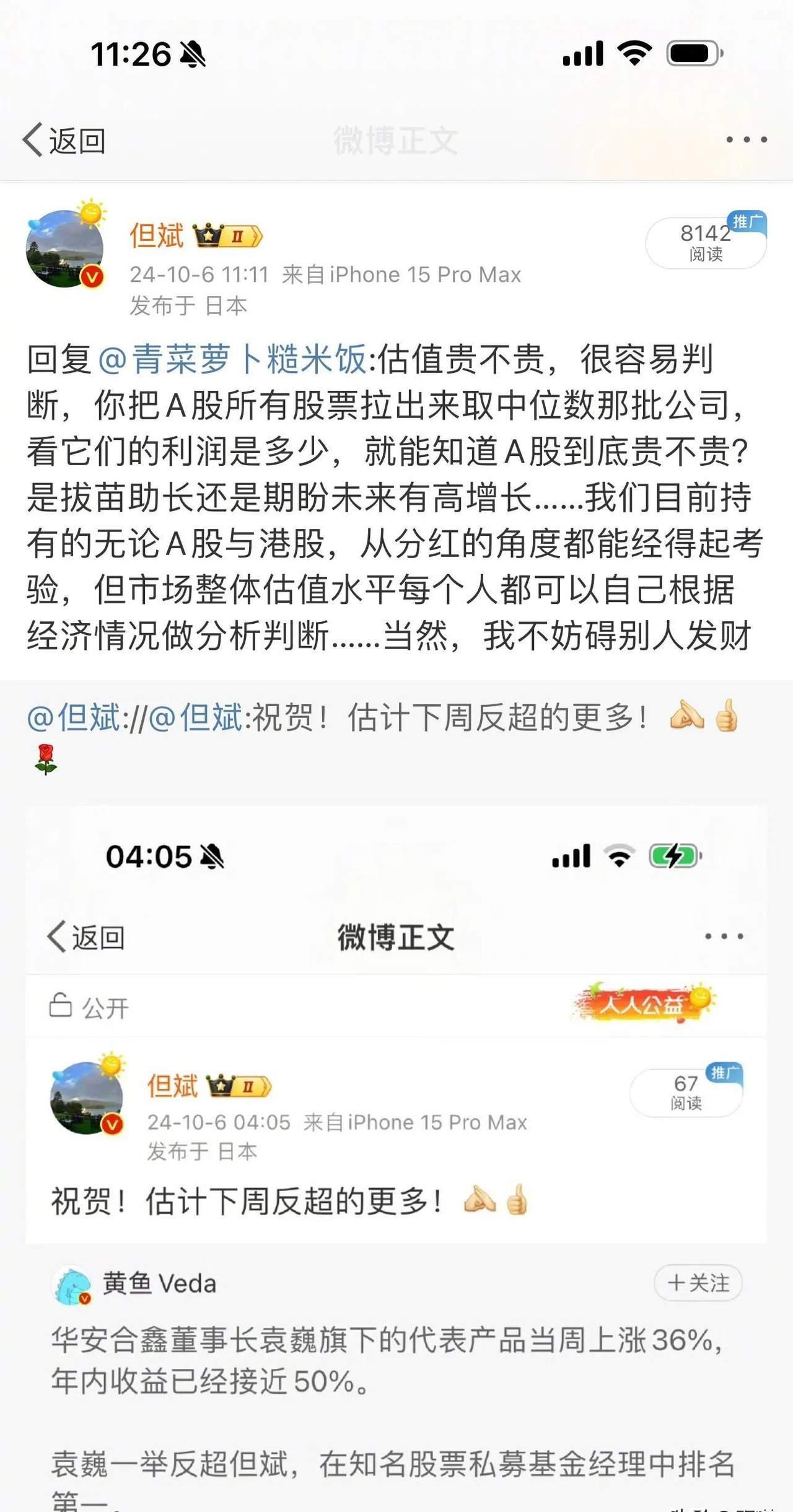Tap the 8142 阅读 read counter

coord(704,243)
